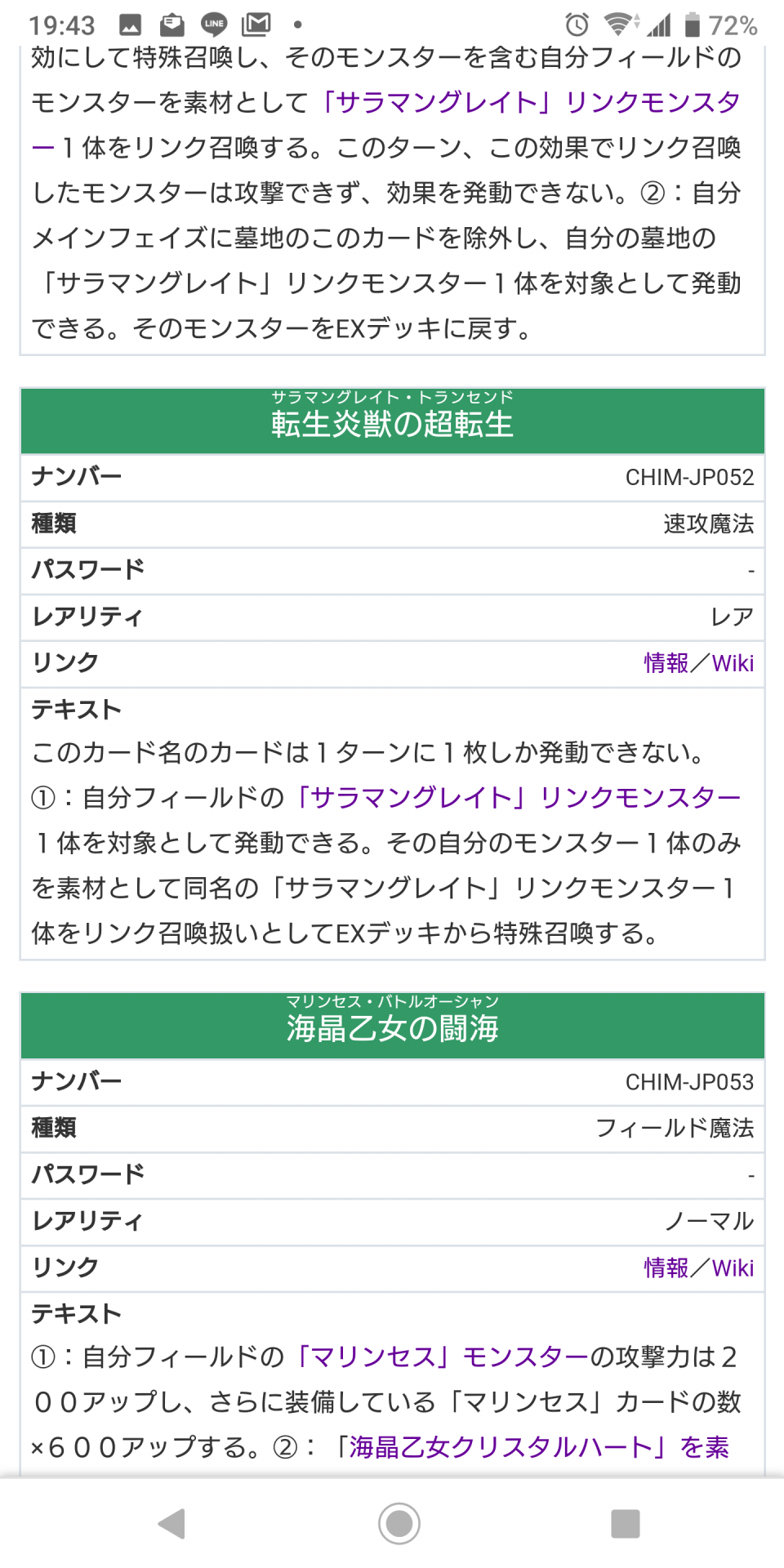
Task: Open recent apps overview
Action: point(625,1523)
